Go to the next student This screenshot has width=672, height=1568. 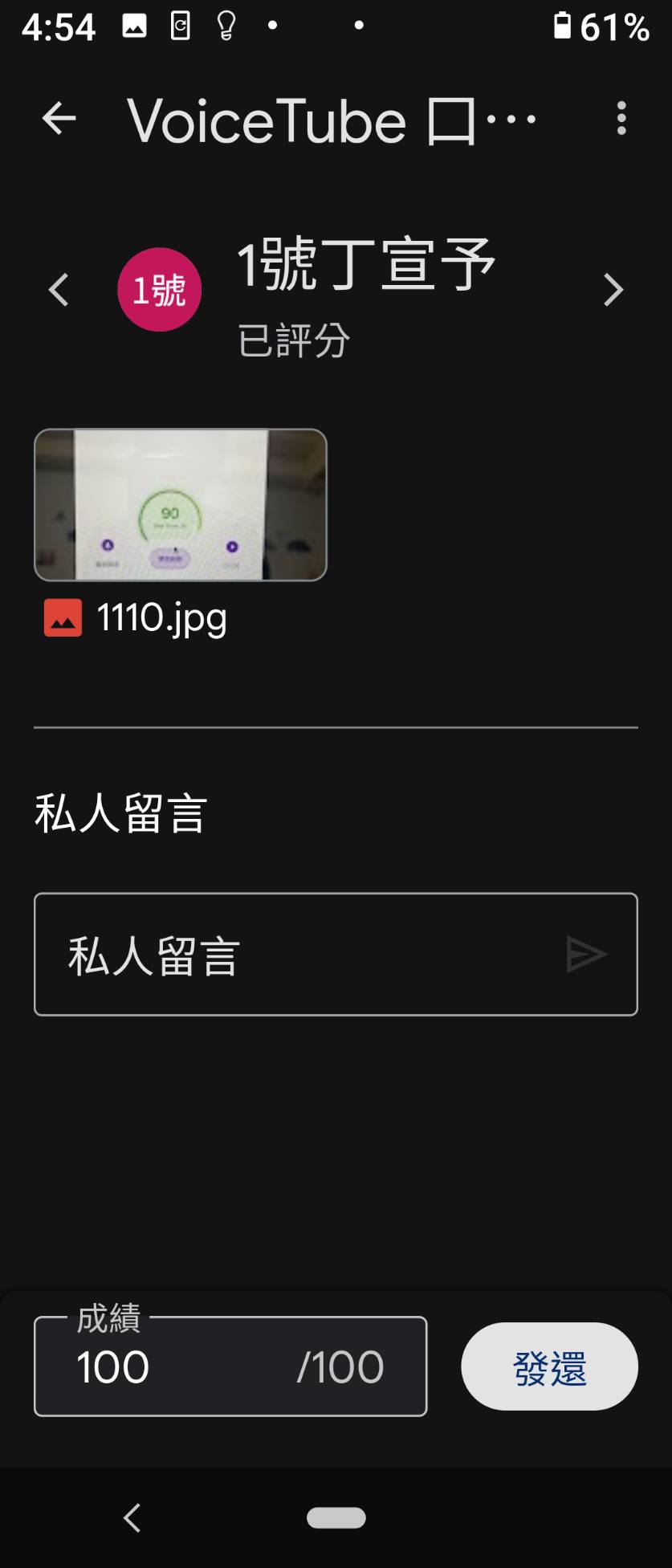(x=613, y=290)
